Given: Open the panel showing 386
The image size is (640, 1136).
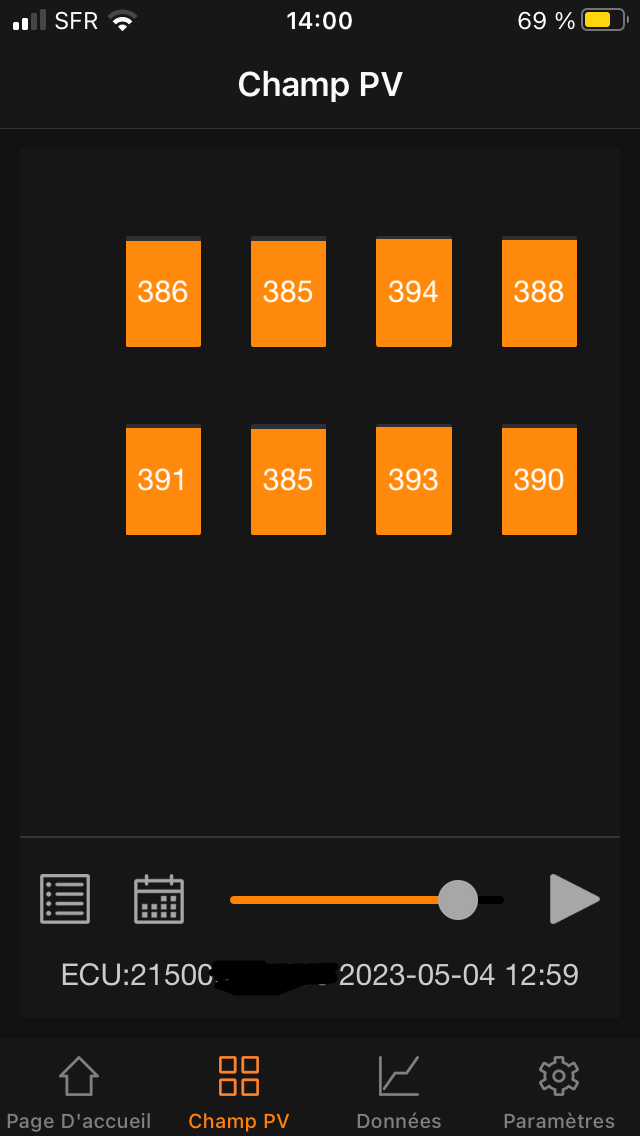Looking at the screenshot, I should [163, 292].
